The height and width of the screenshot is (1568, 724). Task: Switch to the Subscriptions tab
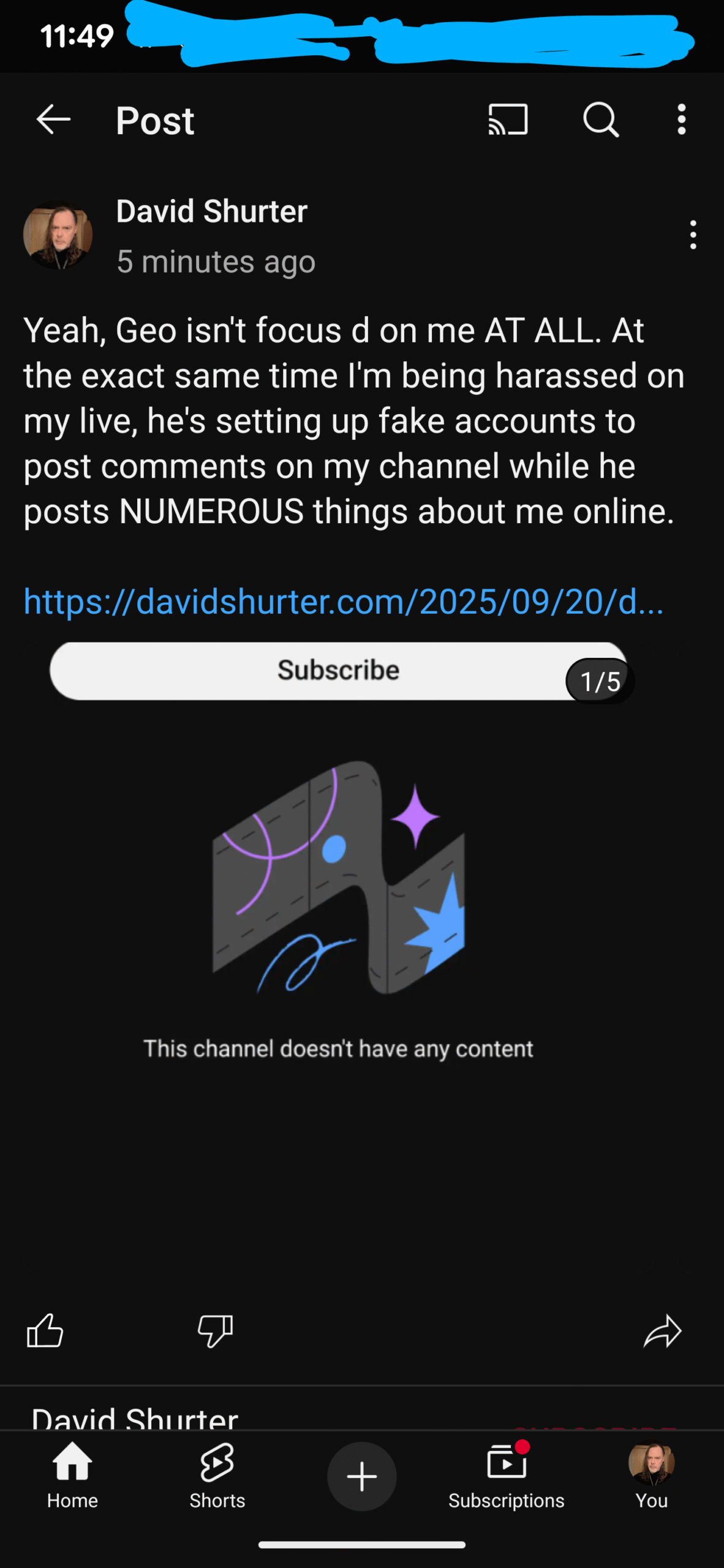[x=506, y=1476]
